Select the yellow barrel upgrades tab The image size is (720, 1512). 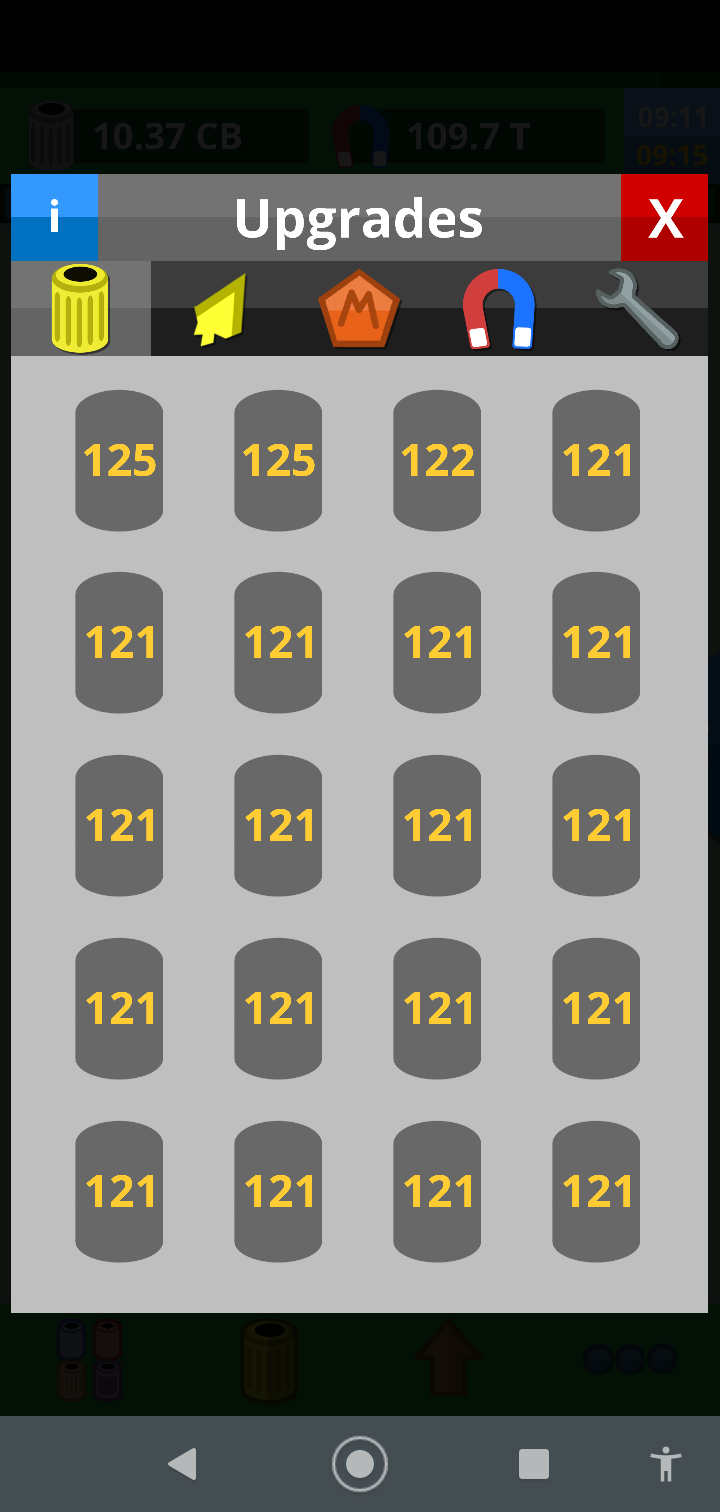tap(80, 308)
